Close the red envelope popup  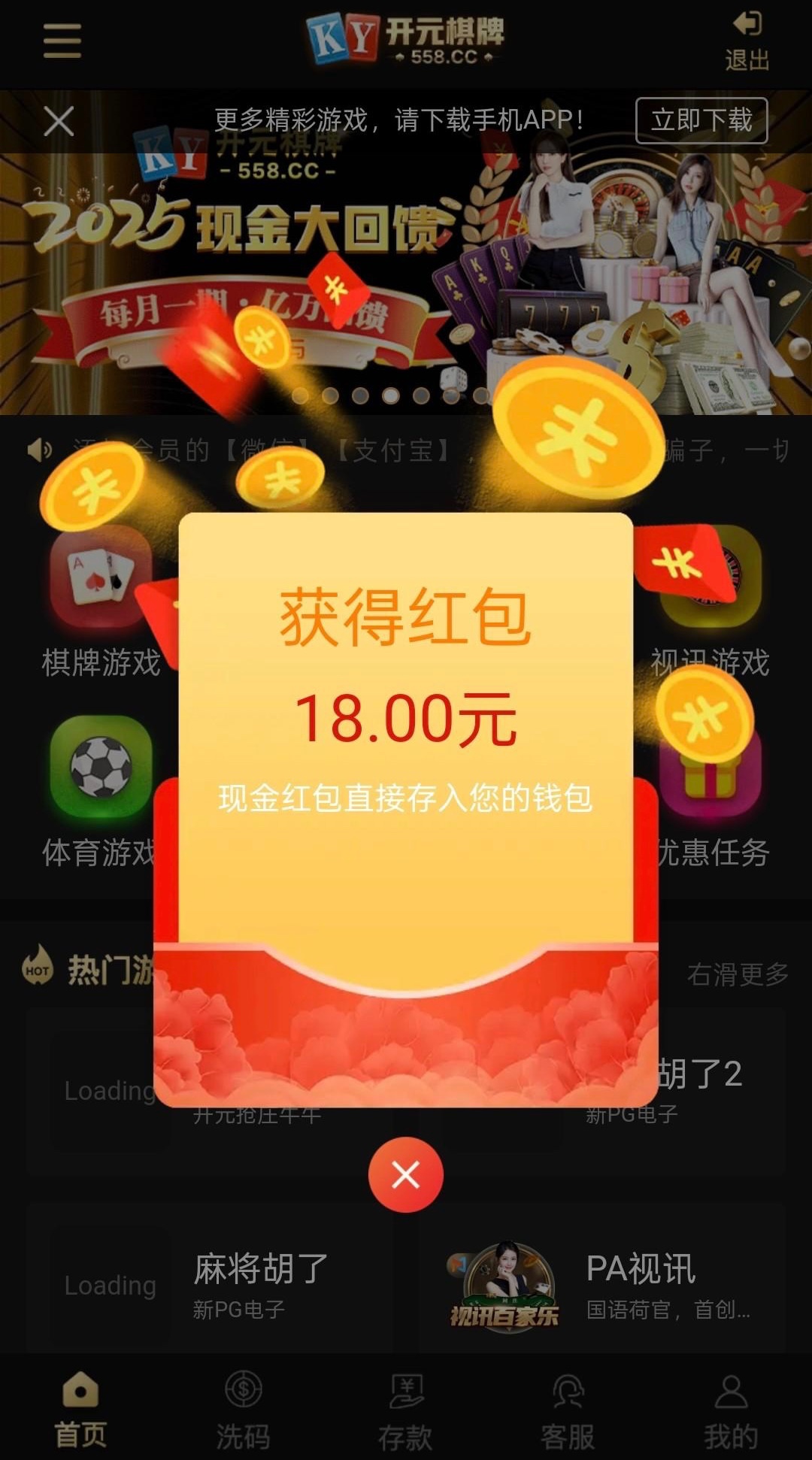(405, 1174)
